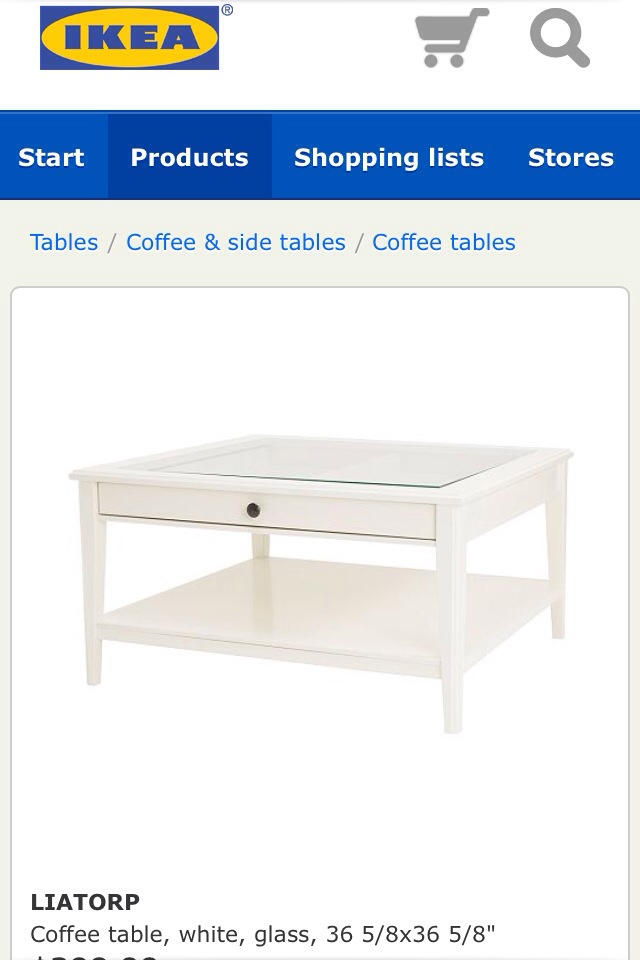Switch to the Start tab
This screenshot has height=960, width=640.
pos(52,157)
